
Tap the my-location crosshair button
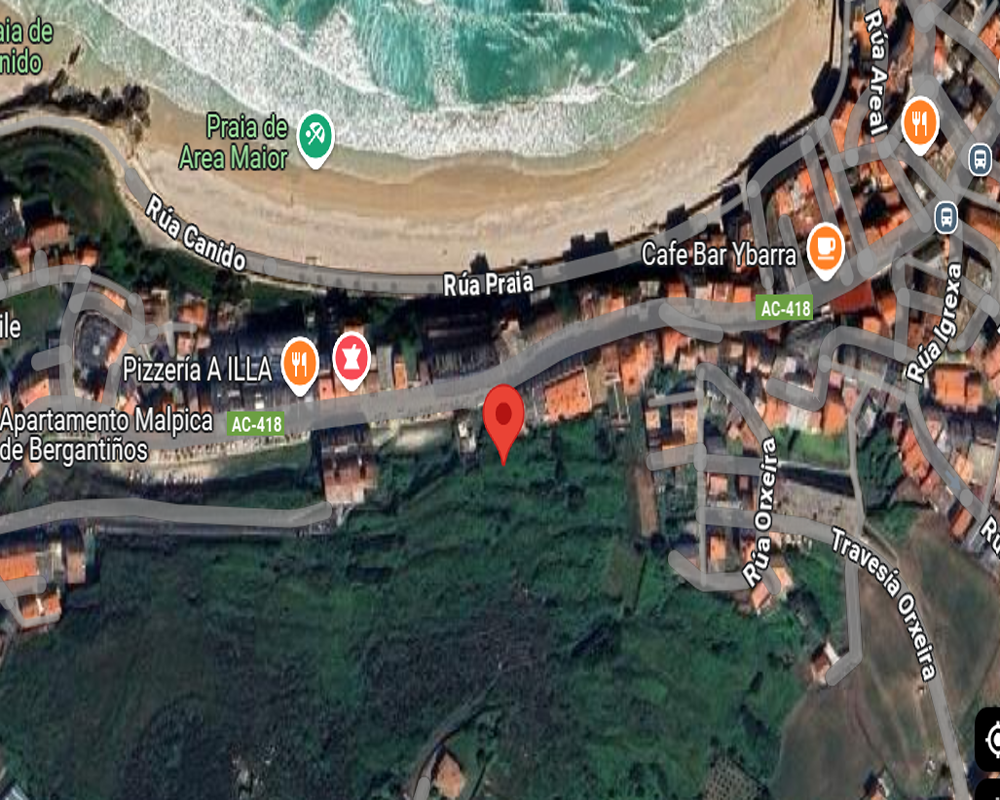click(x=992, y=740)
